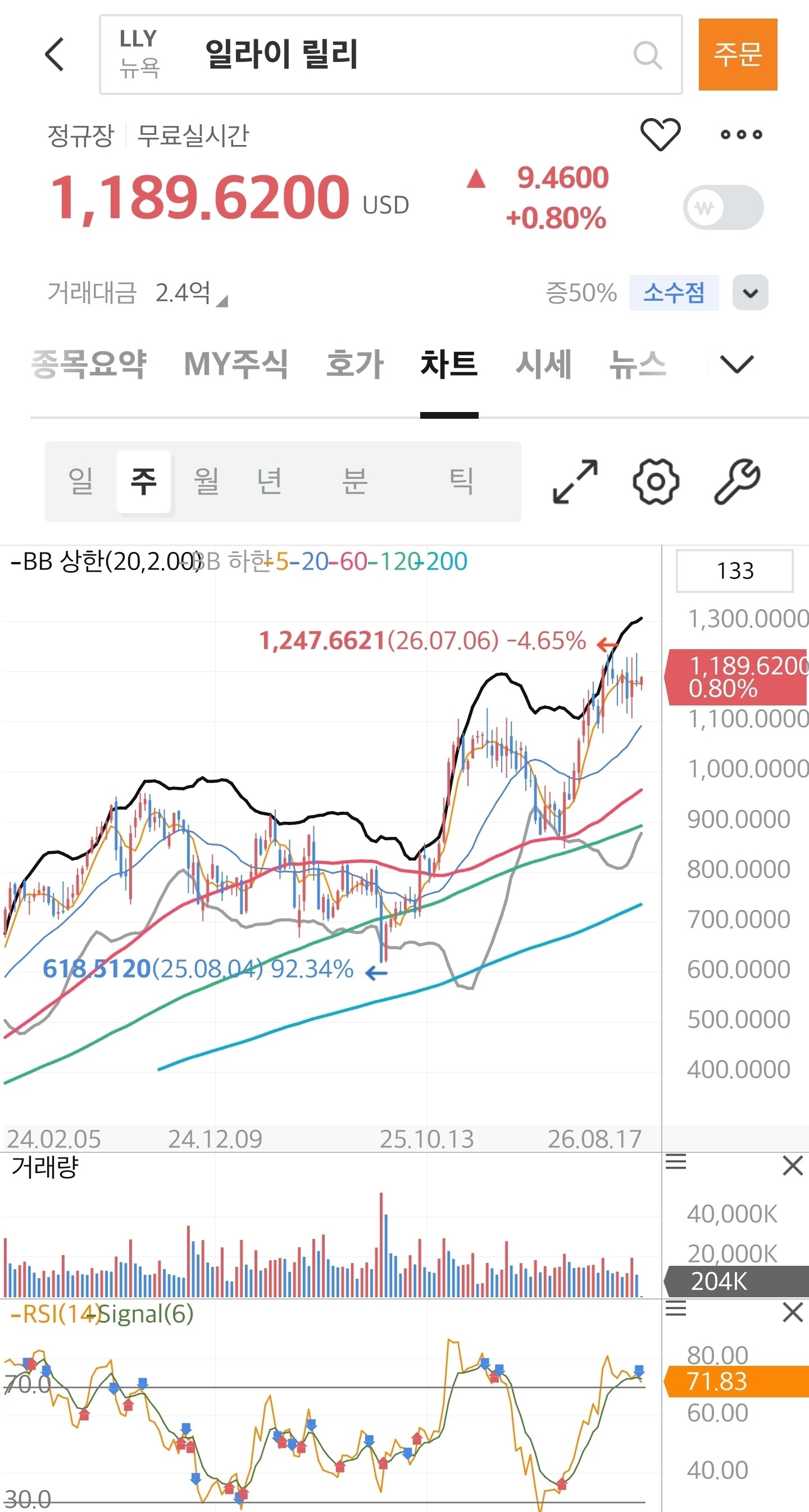
Task: Open chart settings gear
Action: 656,482
